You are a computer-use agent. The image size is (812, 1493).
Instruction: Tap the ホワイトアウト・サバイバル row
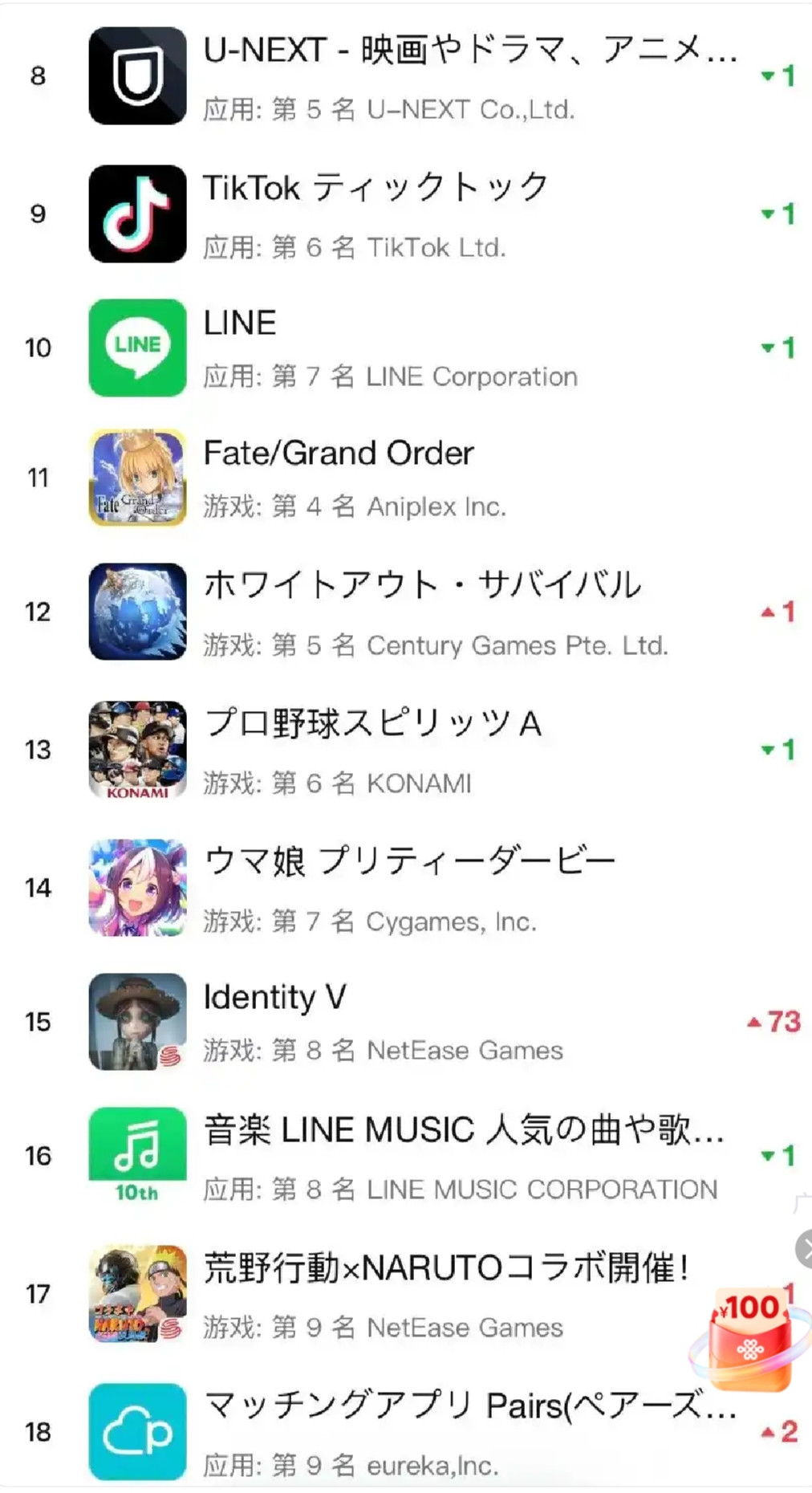406,612
